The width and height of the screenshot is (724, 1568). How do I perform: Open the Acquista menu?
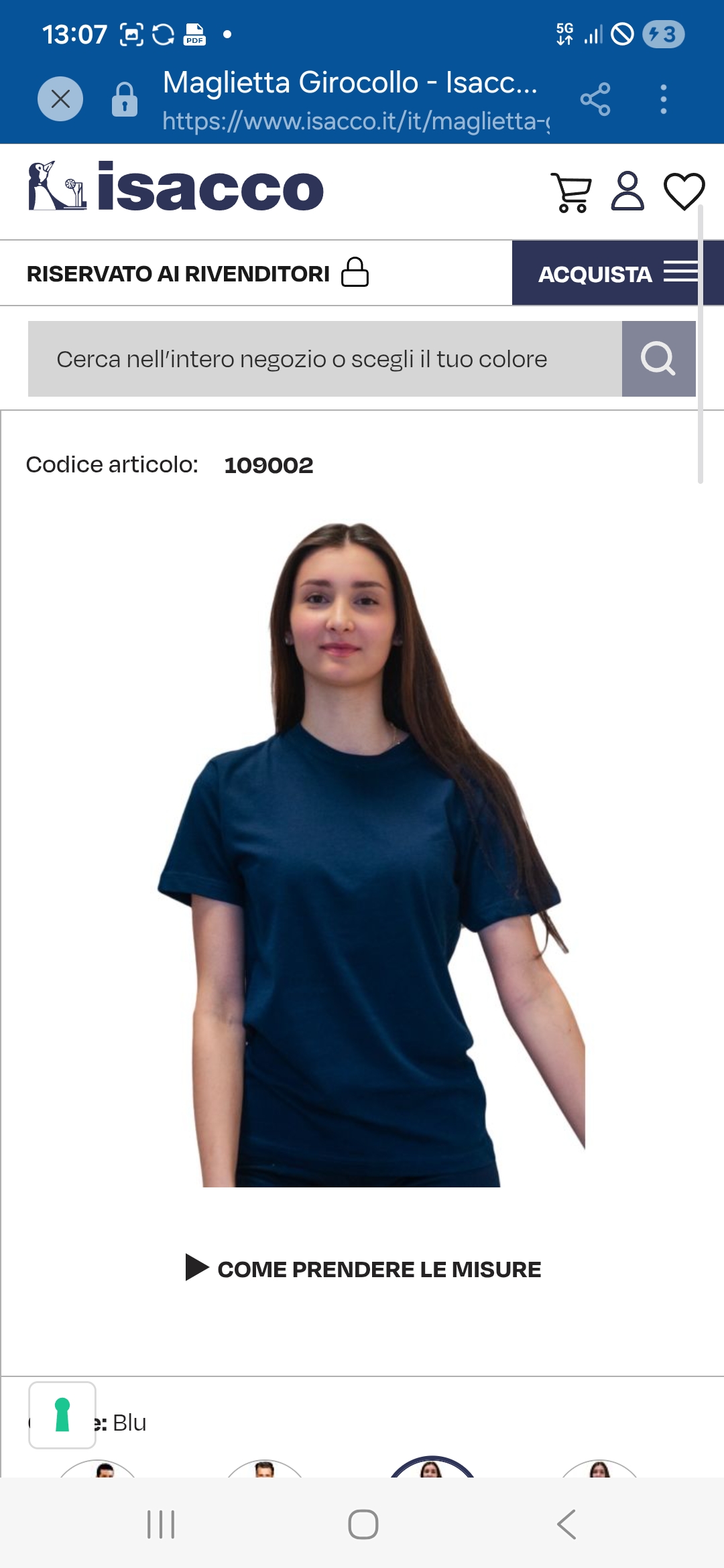617,273
